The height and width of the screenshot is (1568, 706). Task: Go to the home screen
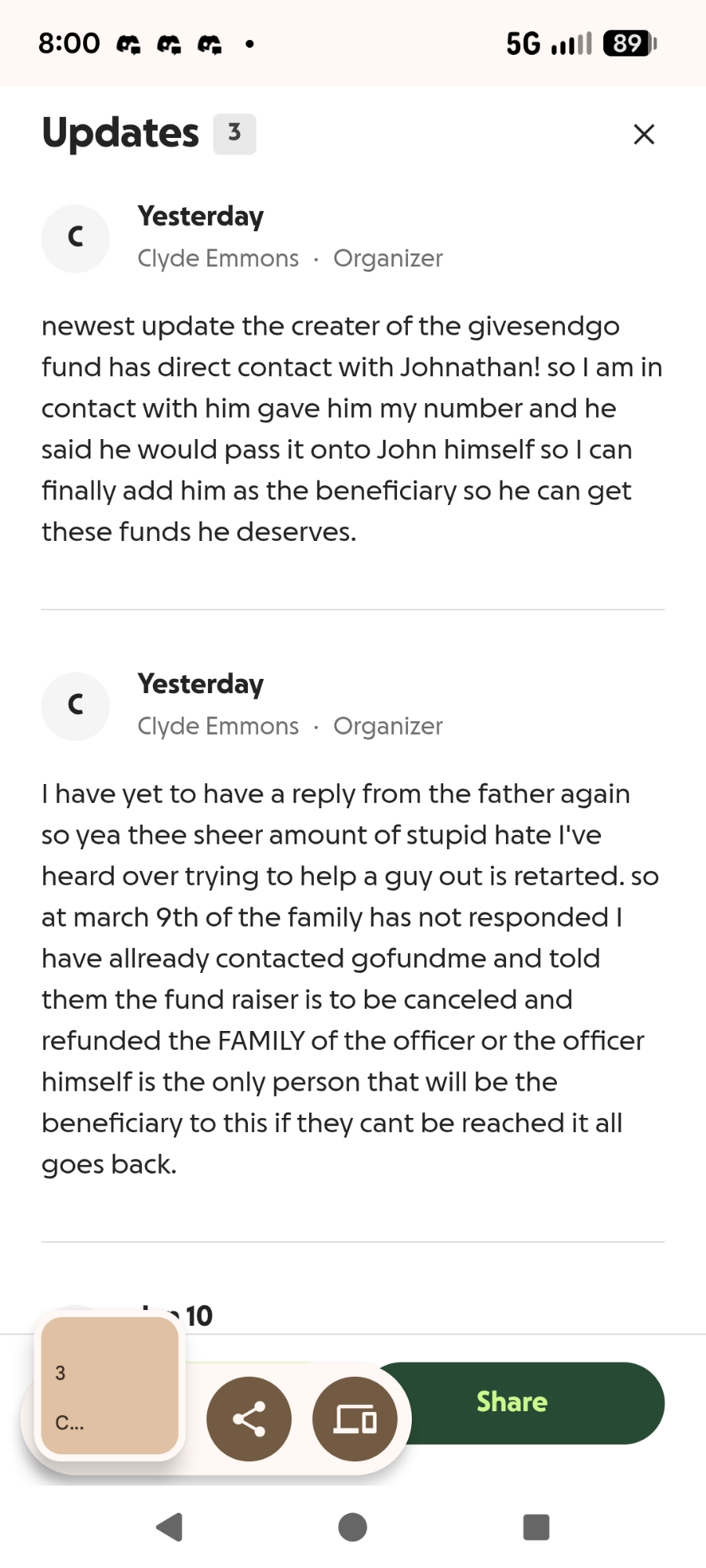(x=352, y=1526)
